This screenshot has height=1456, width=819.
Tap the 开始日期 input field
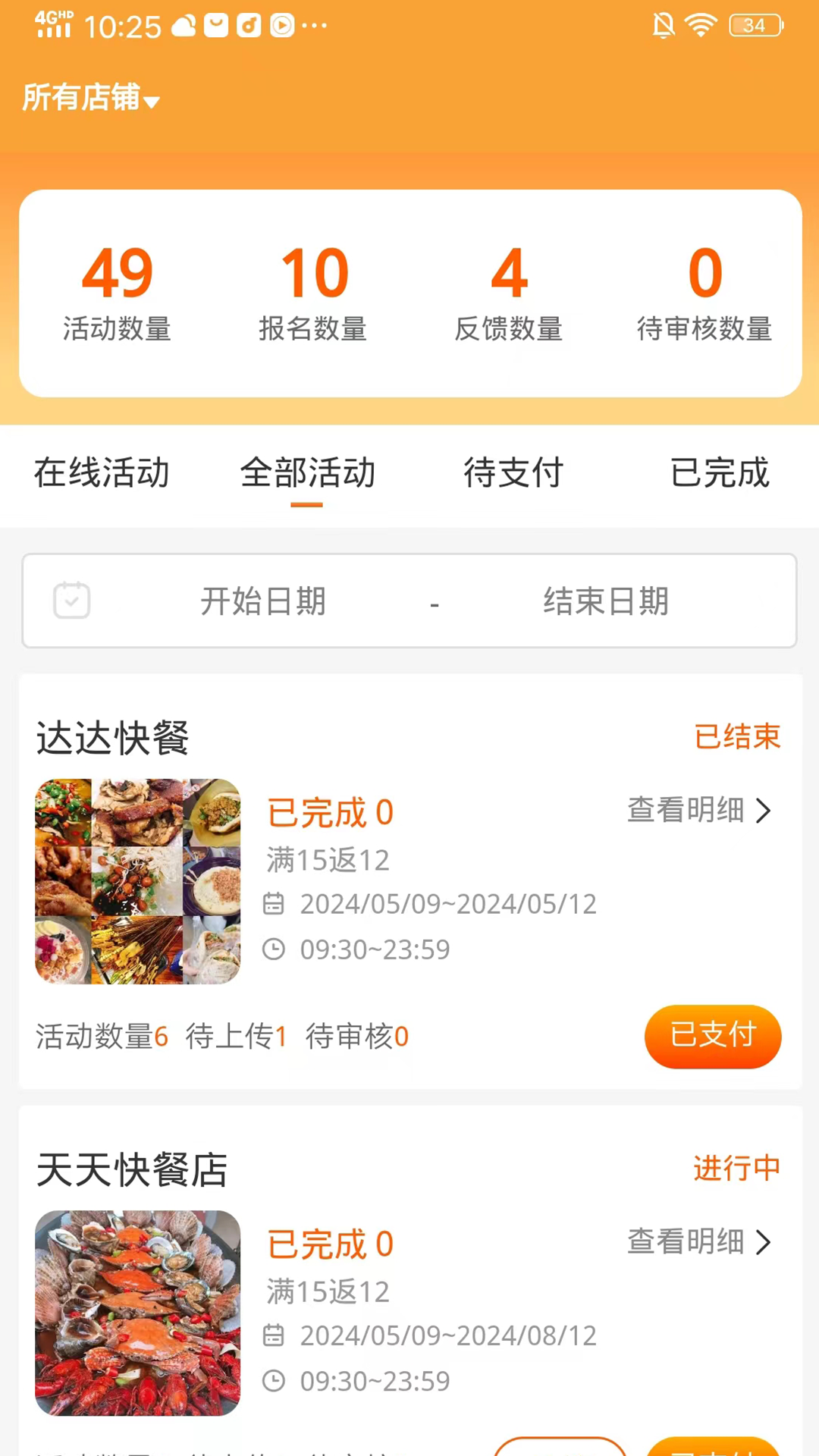click(263, 601)
